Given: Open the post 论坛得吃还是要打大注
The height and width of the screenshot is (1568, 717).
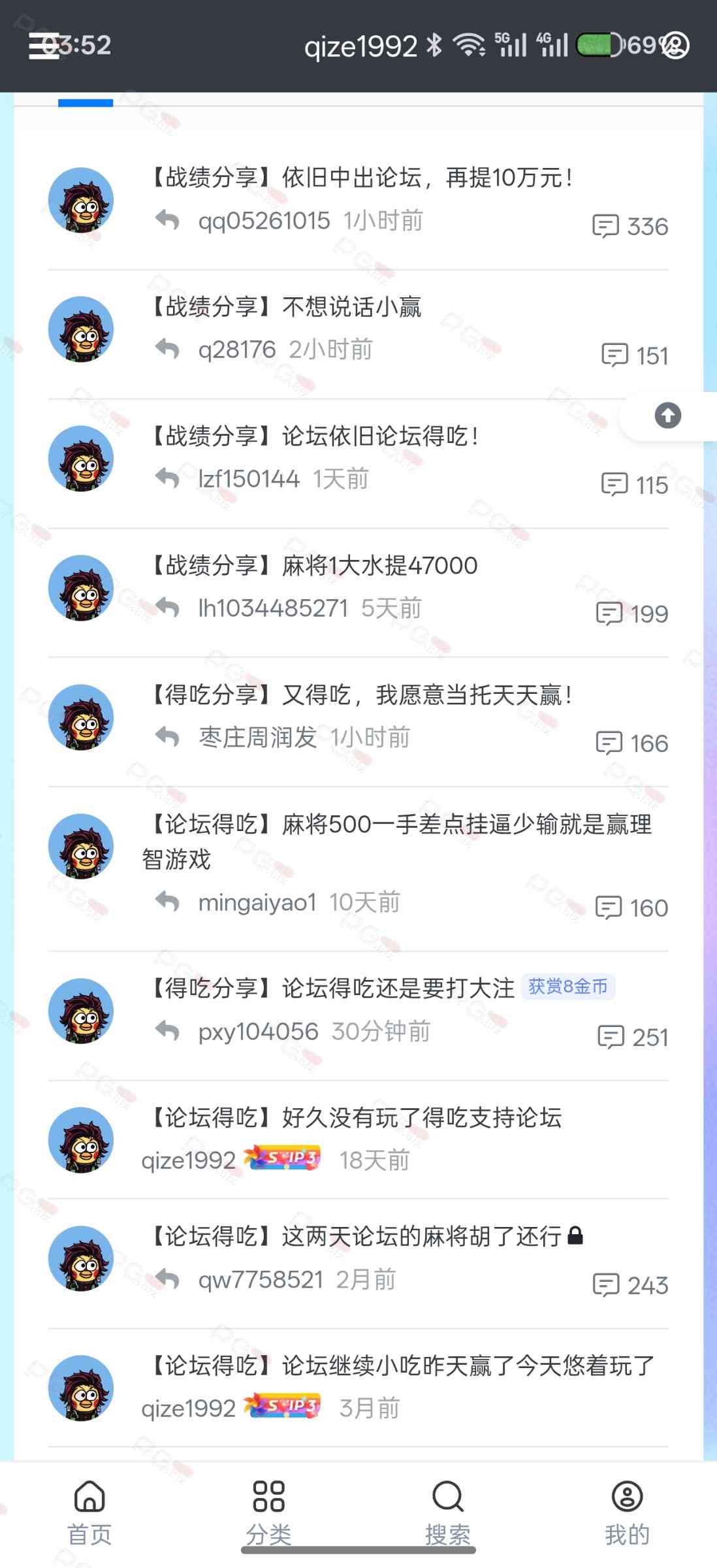Looking at the screenshot, I should coord(333,988).
